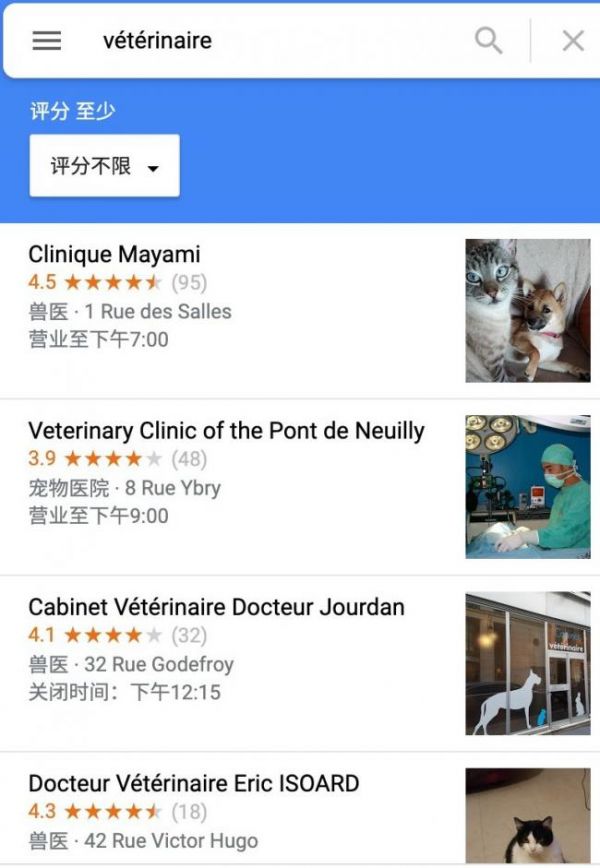Select Cabinet Vétérinaire Docteur Jourdan

[x=216, y=607]
